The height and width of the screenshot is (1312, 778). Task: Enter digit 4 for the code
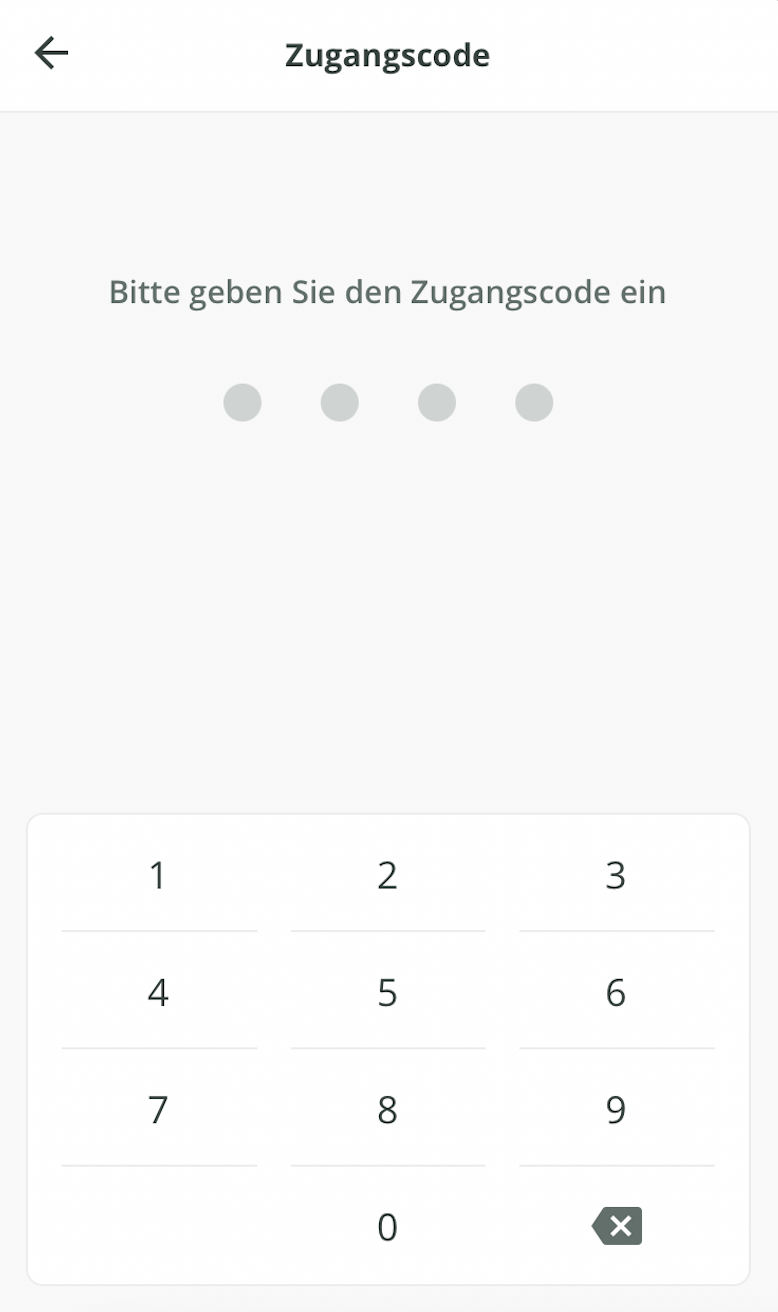tap(158, 992)
